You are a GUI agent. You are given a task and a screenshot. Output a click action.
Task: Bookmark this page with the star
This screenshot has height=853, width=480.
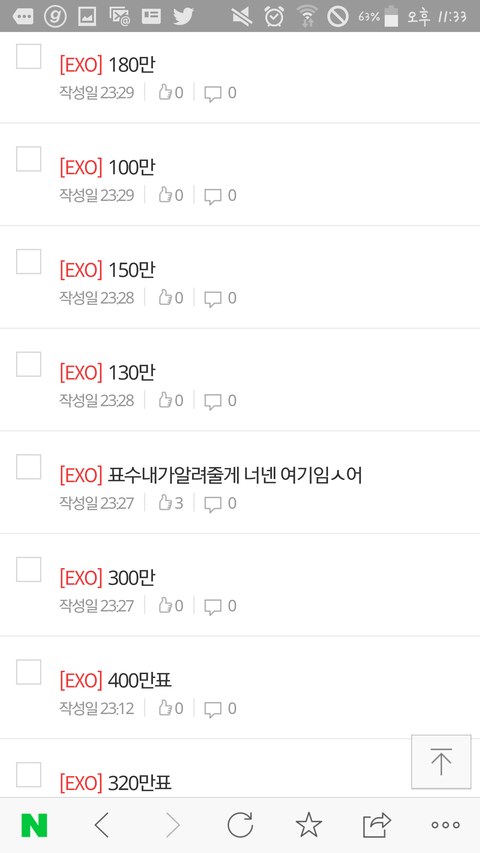point(309,825)
